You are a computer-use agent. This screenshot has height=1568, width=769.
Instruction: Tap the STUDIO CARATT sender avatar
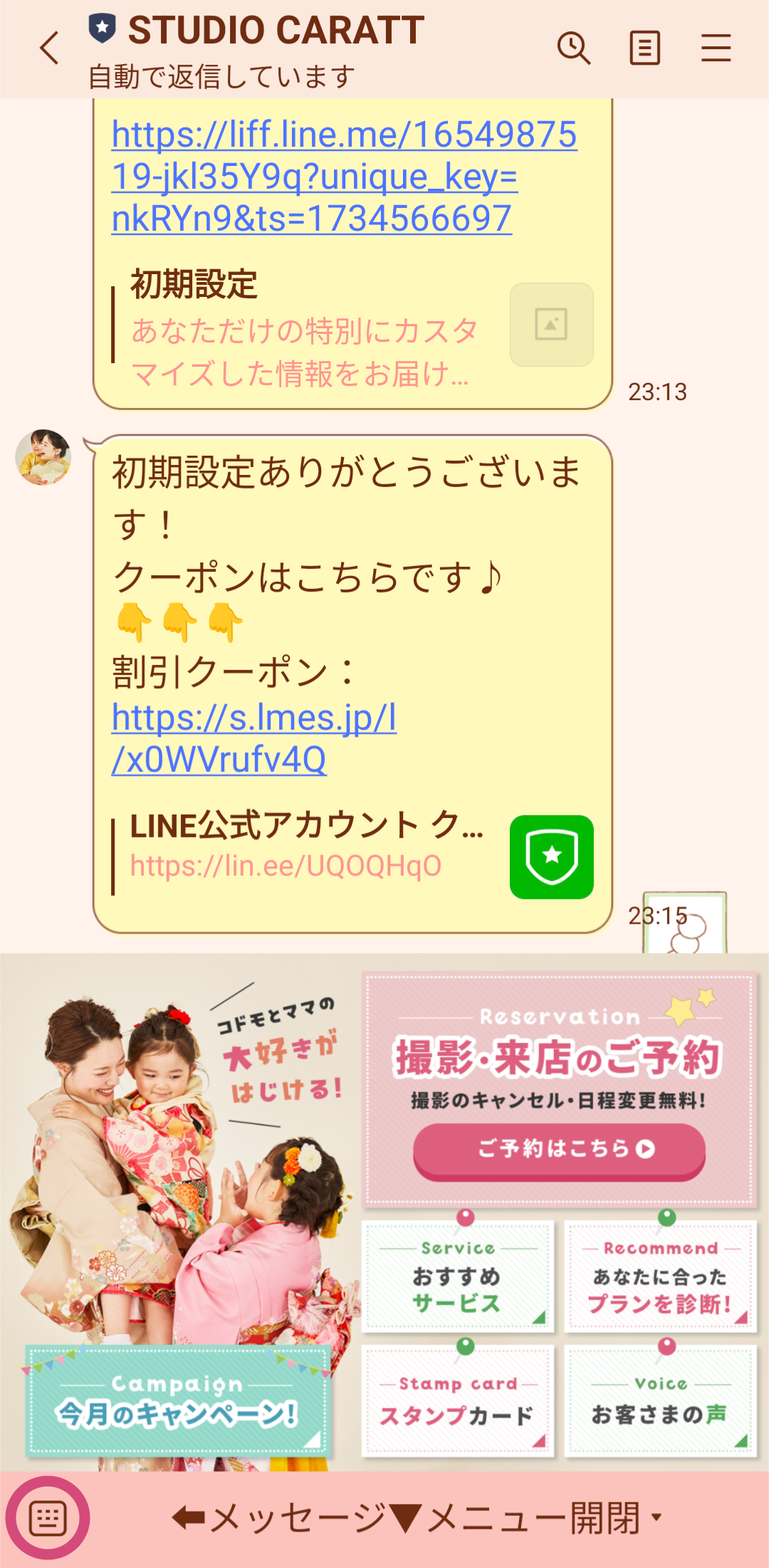pos(43,456)
